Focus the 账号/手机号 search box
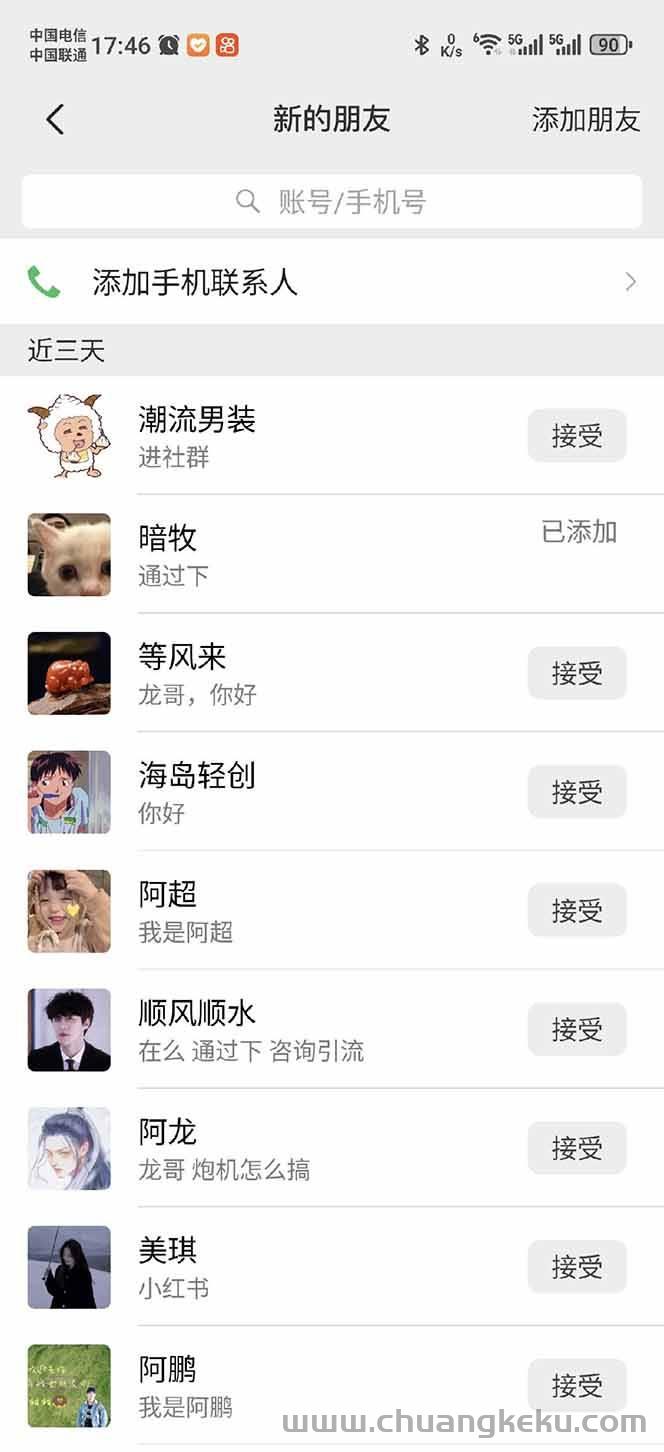 (x=332, y=202)
